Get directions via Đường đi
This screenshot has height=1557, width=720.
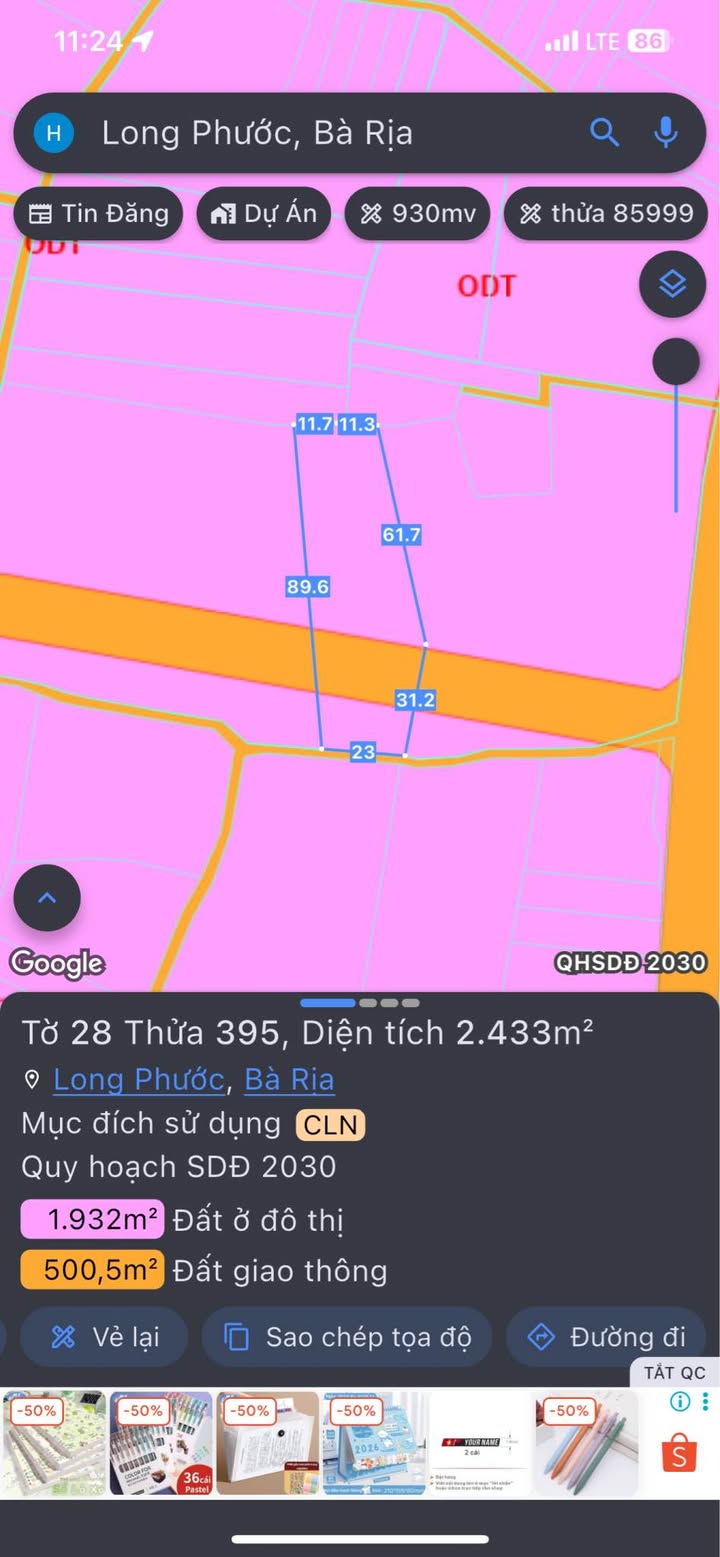pos(607,1337)
